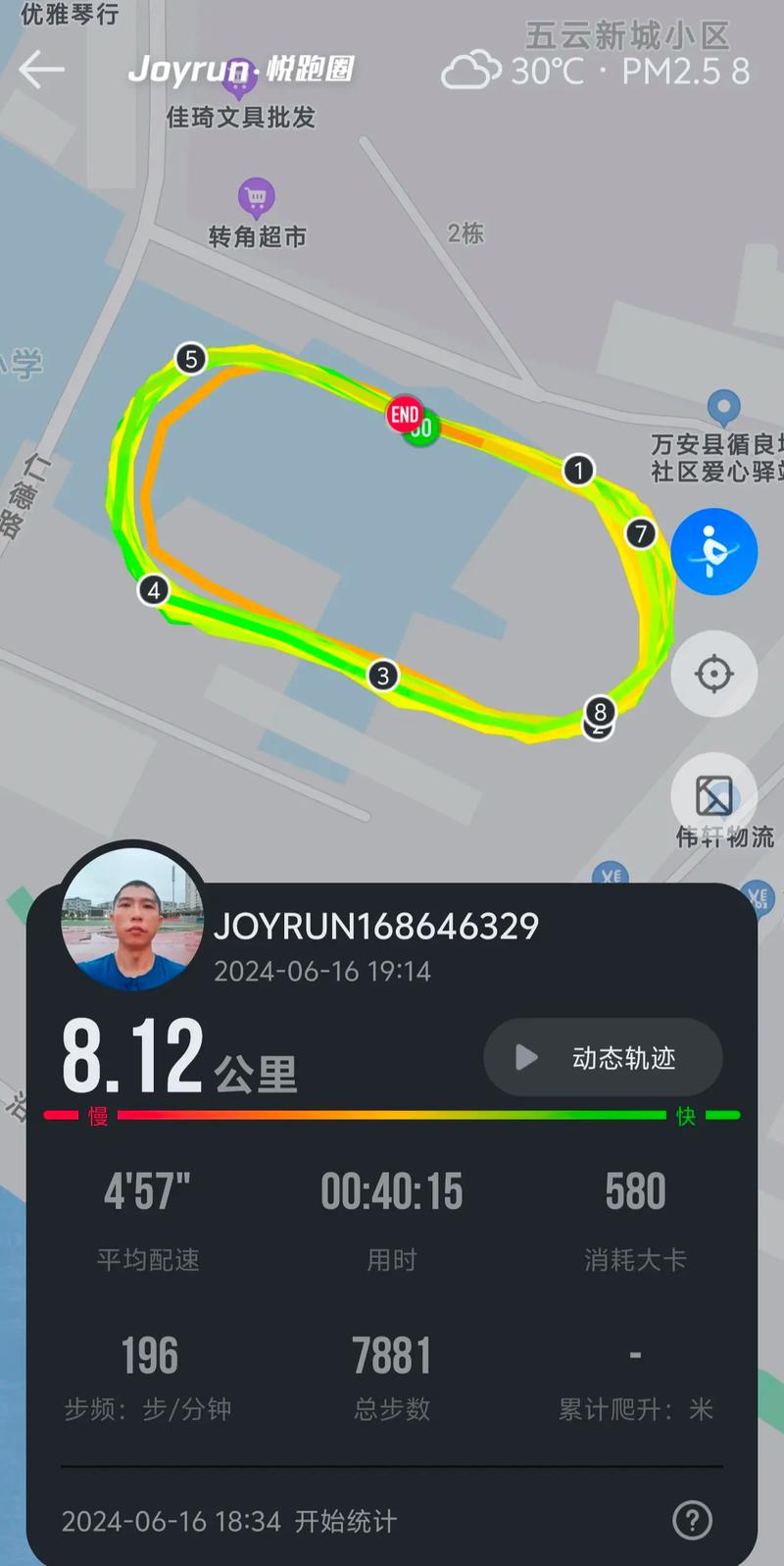Tap the back arrow to exit
The image size is (784, 1566).
click(x=39, y=71)
